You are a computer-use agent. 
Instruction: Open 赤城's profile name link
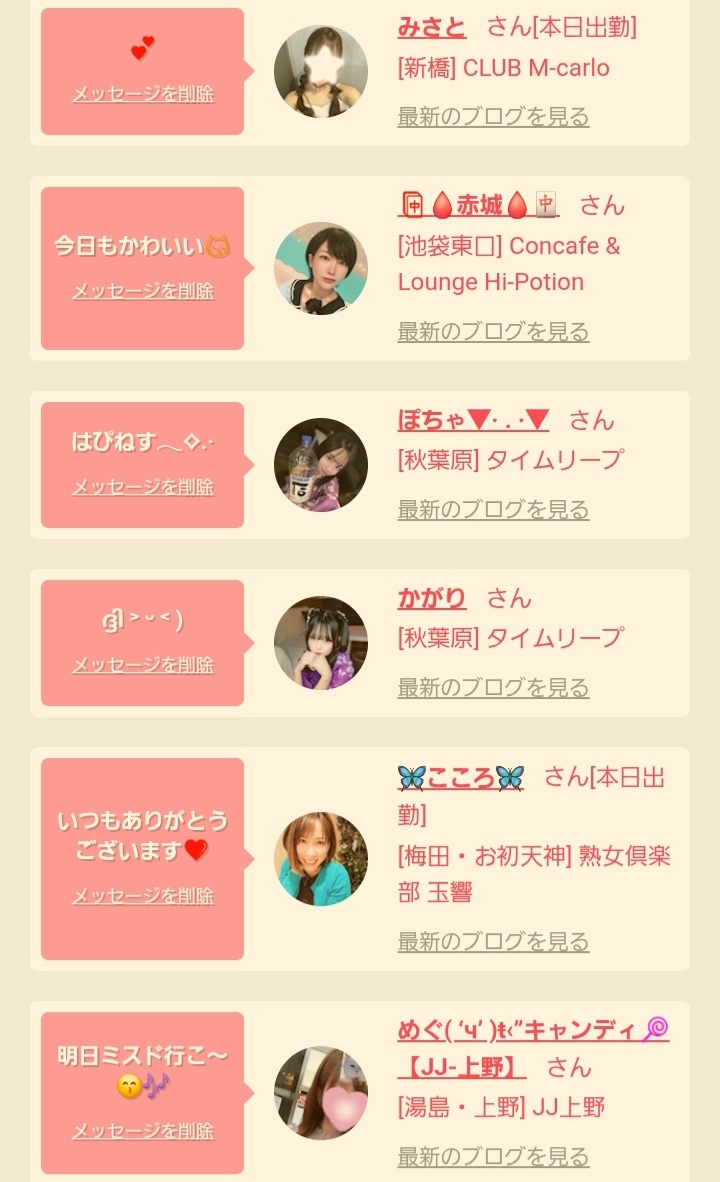click(478, 205)
